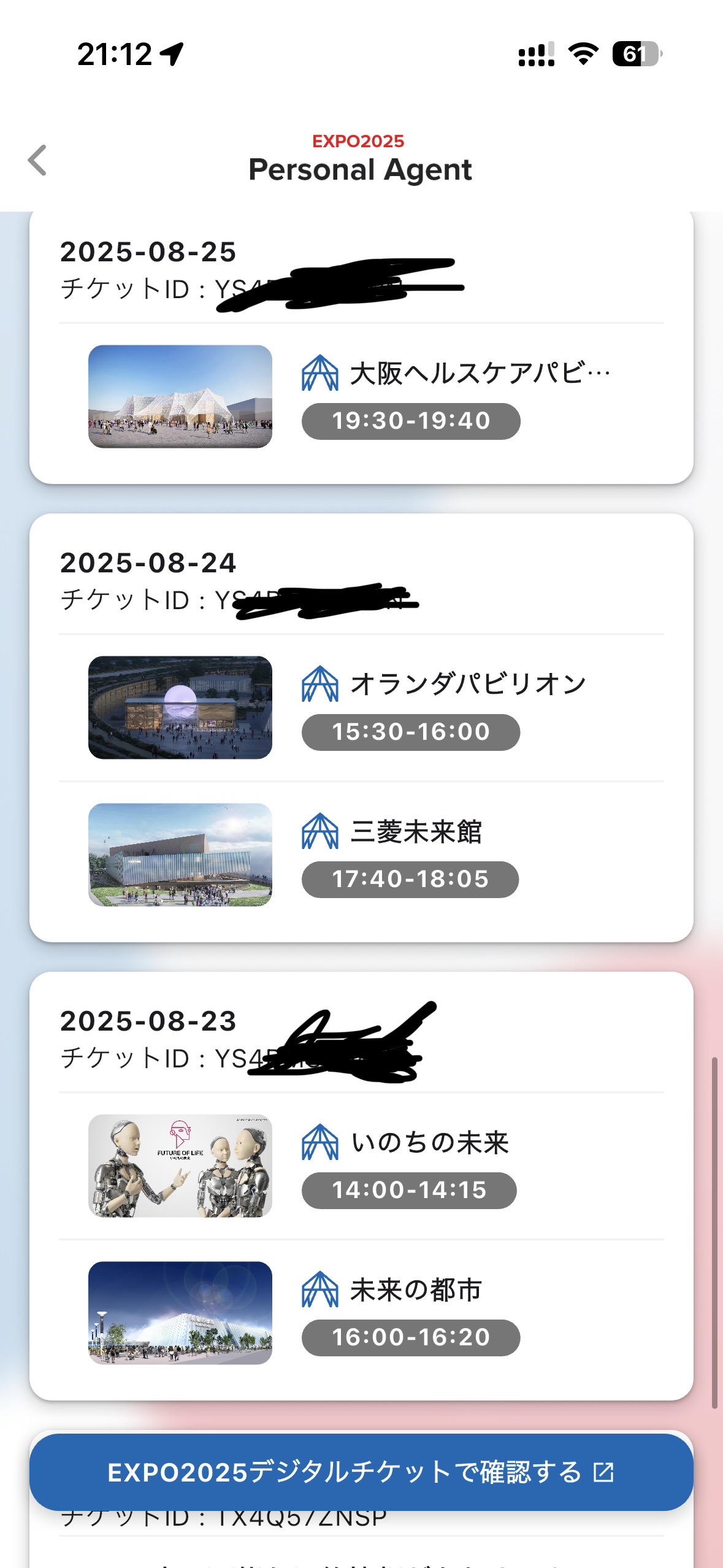
Task: Tap EXPO2025デジタルチケットで確認する button
Action: 361,1472
